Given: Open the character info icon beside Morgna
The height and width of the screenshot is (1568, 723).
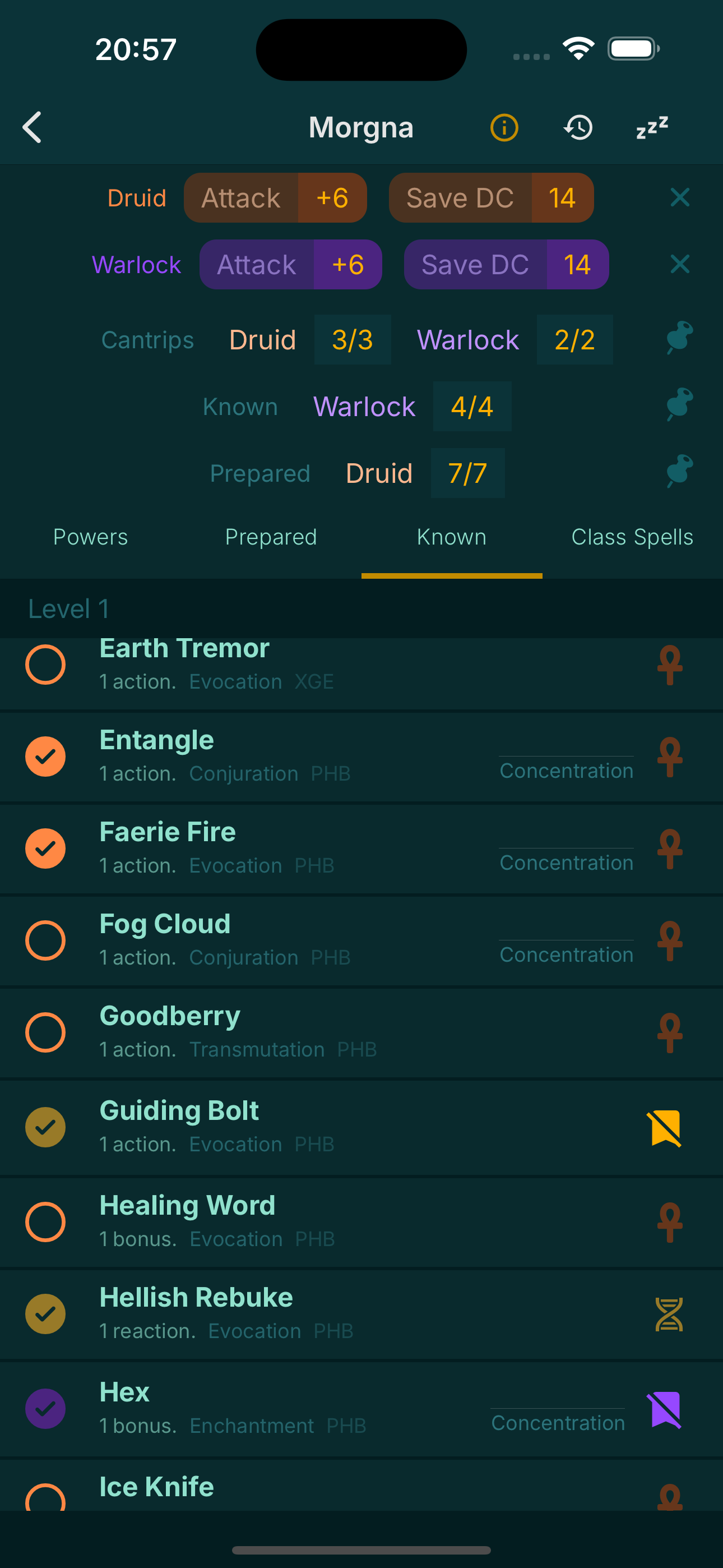Looking at the screenshot, I should pos(504,127).
